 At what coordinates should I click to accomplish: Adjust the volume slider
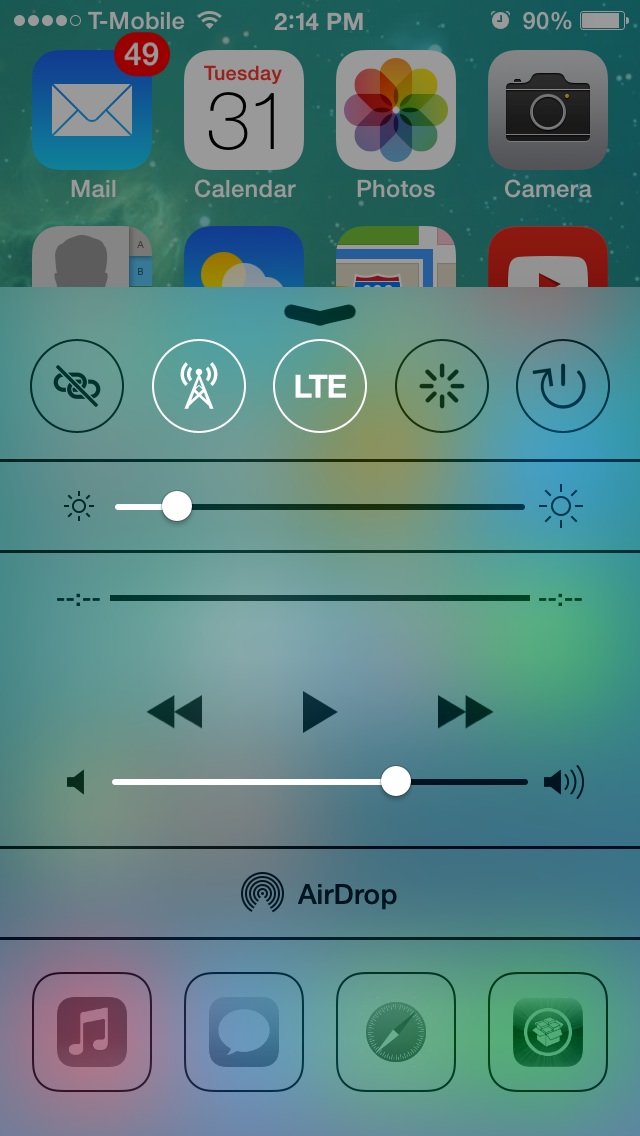[x=320, y=782]
